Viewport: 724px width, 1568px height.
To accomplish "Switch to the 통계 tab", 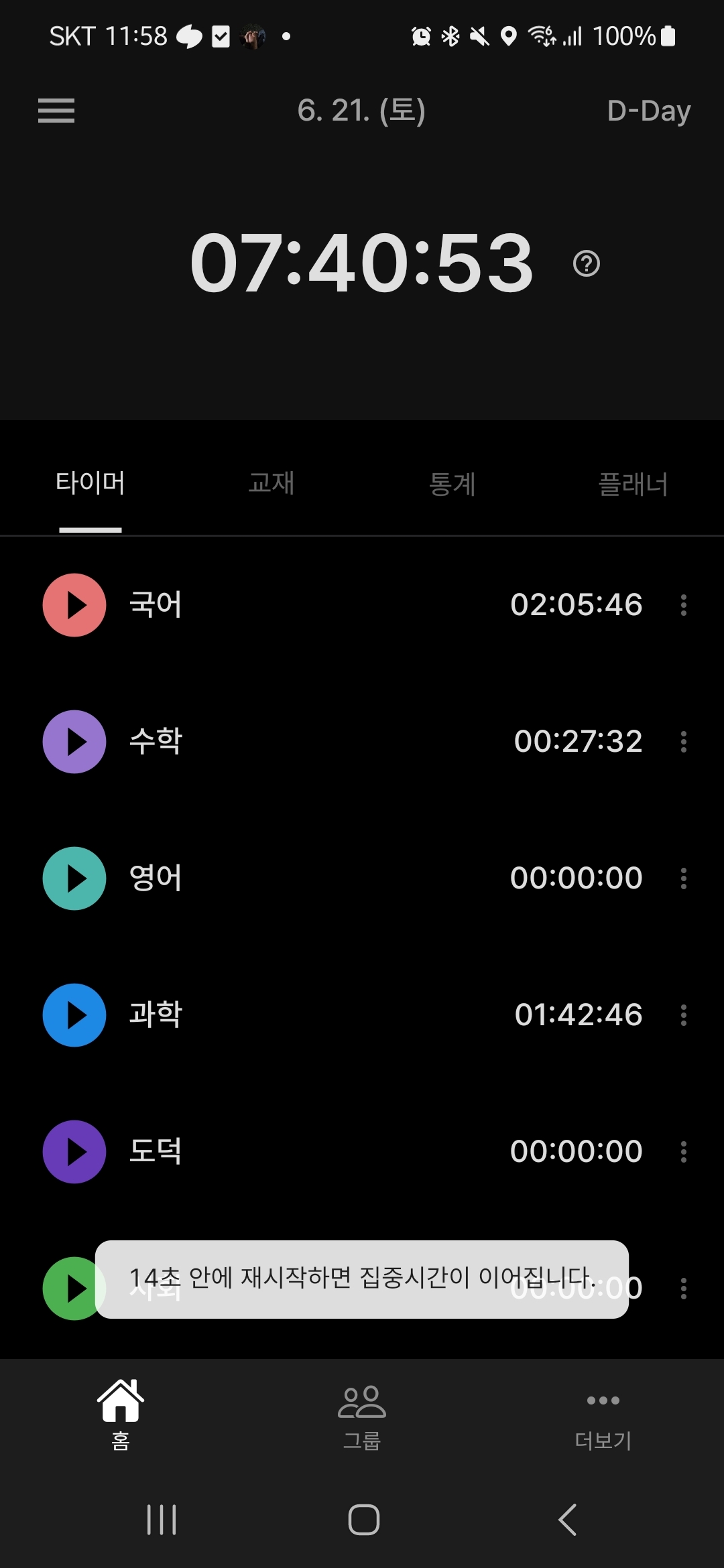I will click(x=452, y=483).
